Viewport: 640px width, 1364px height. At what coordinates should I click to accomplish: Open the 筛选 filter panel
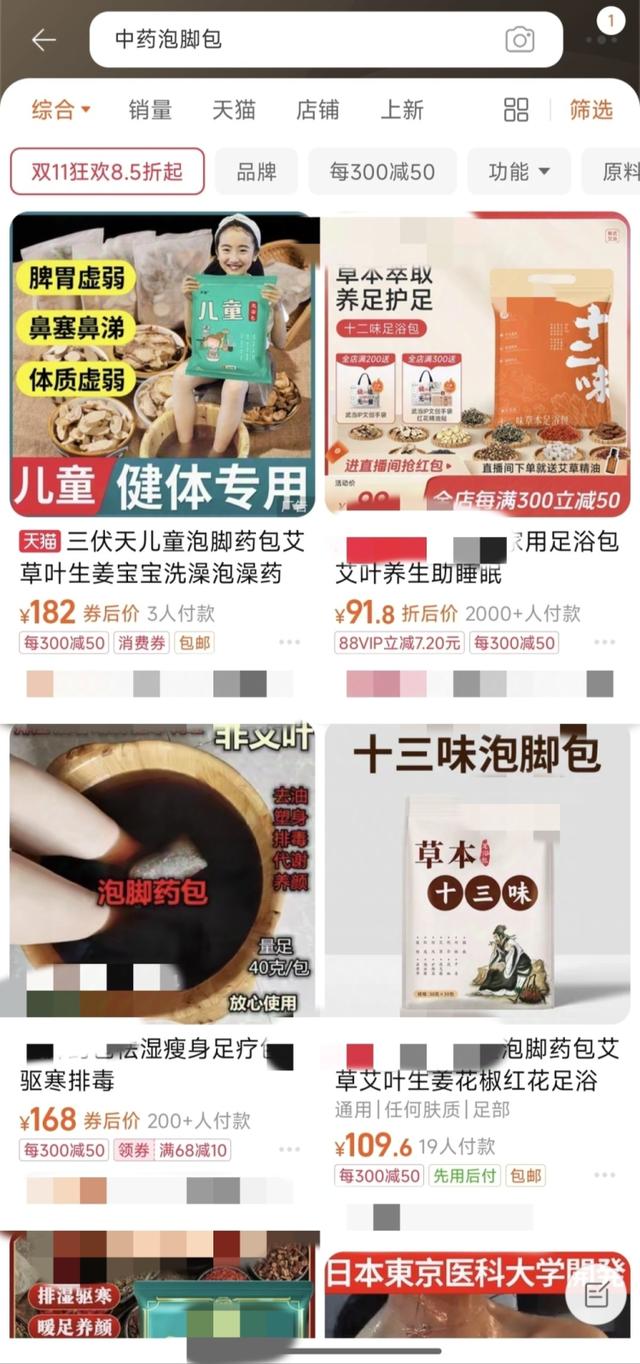[x=590, y=110]
